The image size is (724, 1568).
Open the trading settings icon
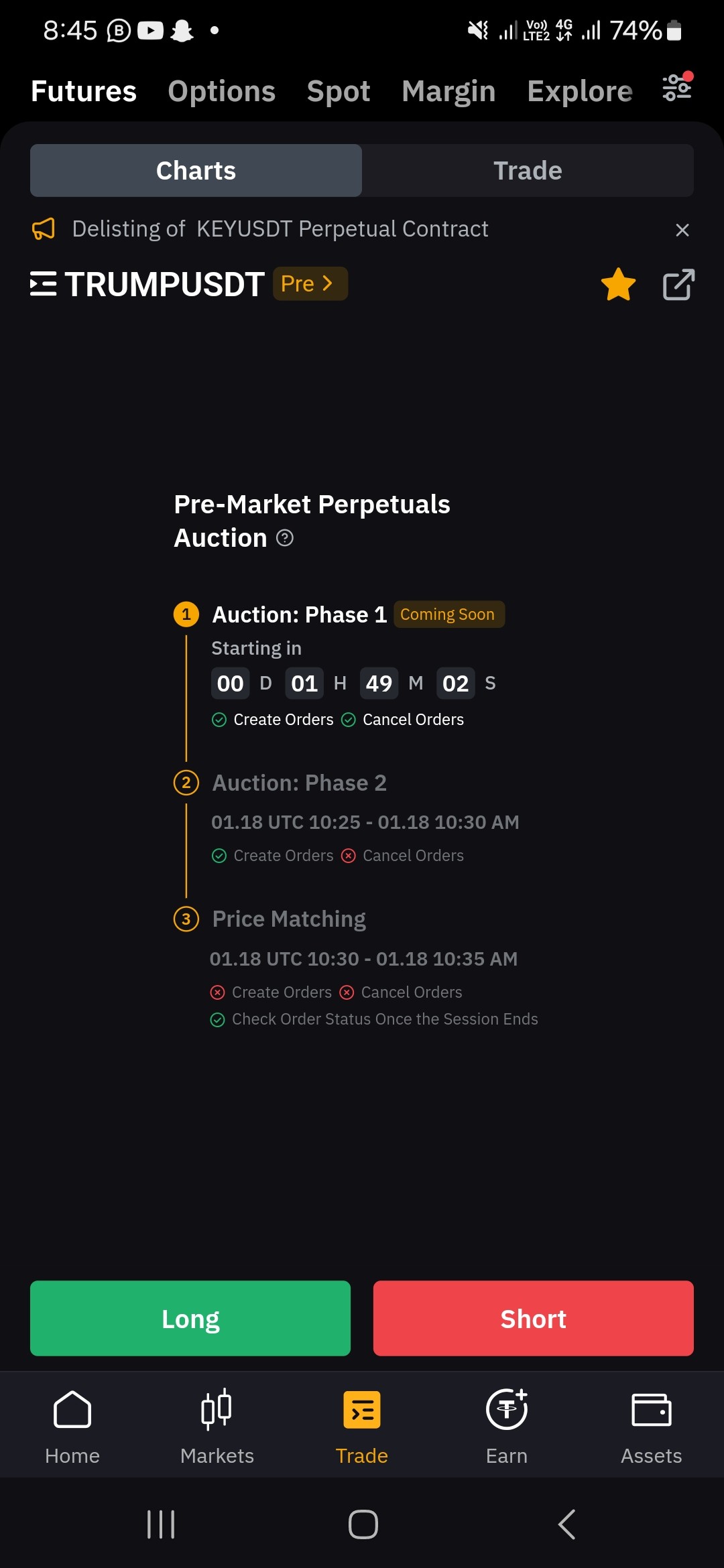pos(677,87)
